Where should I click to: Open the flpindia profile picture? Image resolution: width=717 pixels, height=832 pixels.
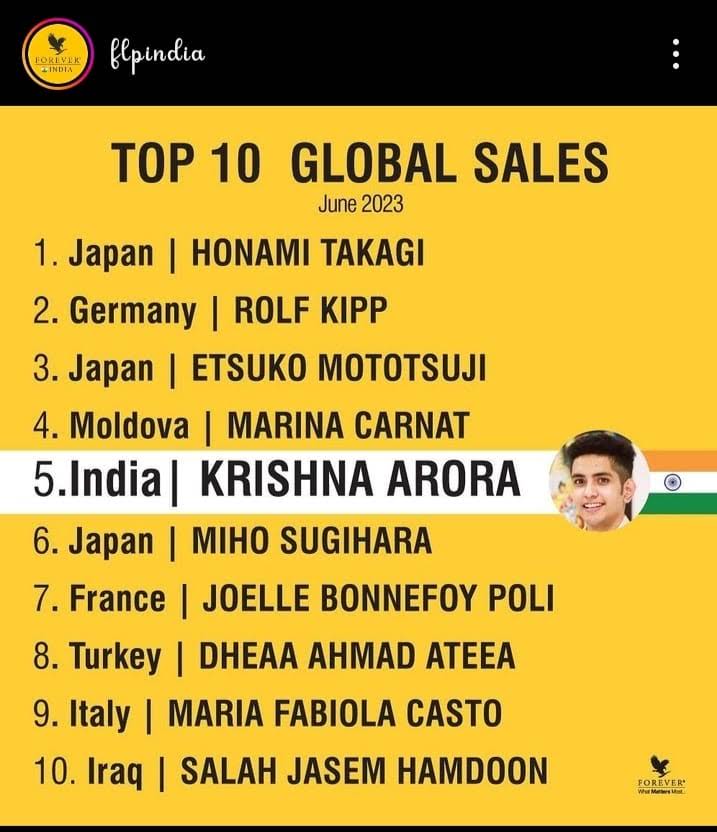click(x=57, y=53)
